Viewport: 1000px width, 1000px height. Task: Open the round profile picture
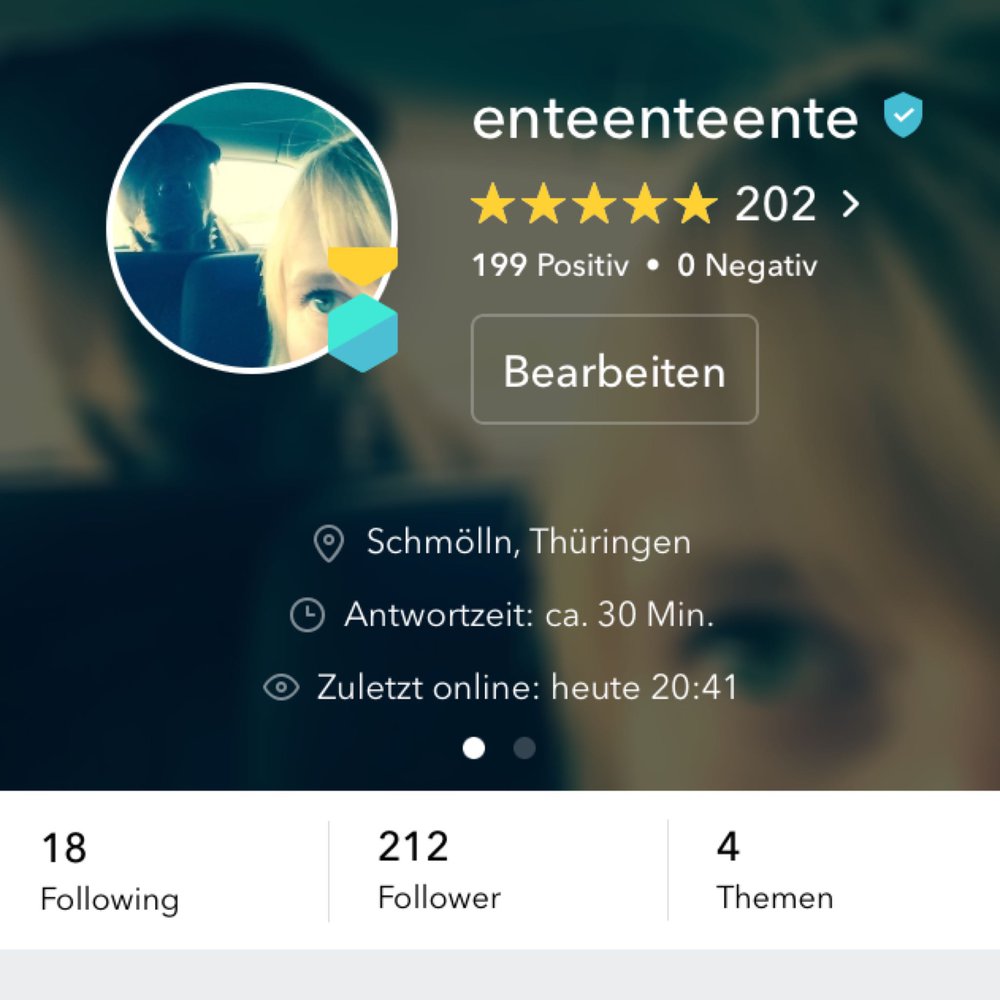tap(250, 228)
